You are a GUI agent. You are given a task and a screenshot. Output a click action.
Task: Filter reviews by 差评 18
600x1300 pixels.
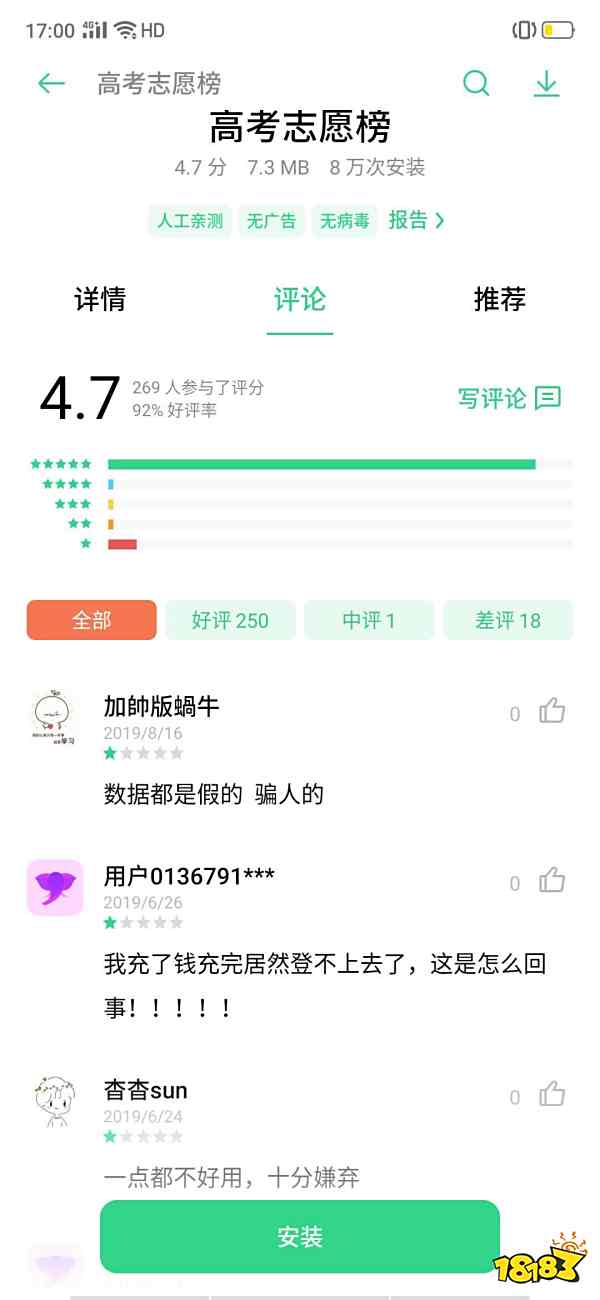tap(508, 620)
